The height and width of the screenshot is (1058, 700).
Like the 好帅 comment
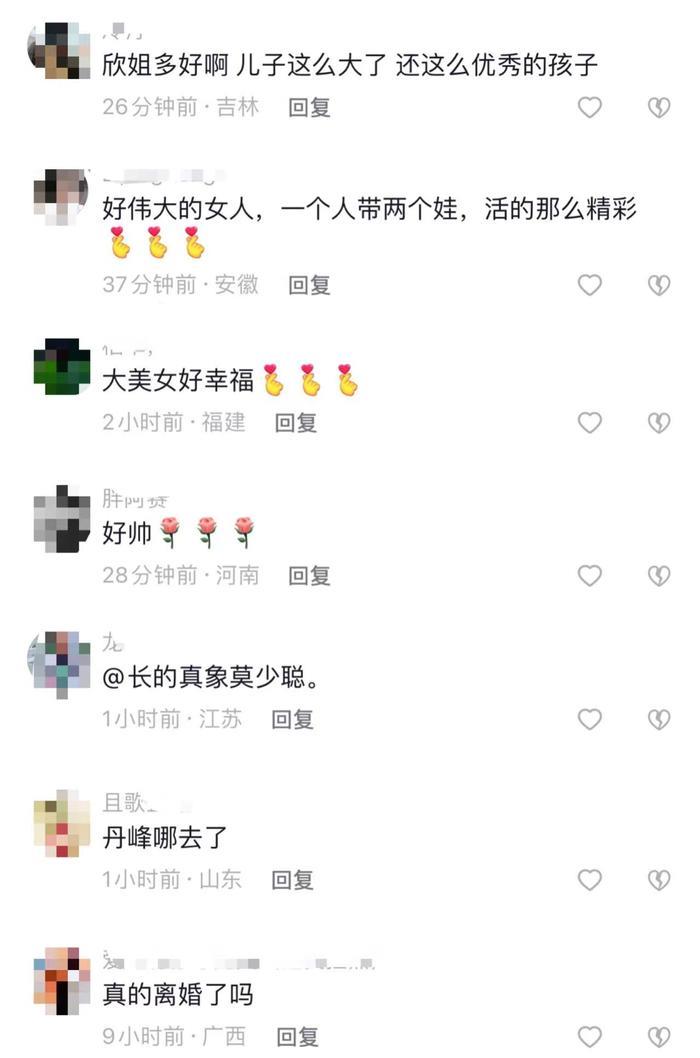tap(590, 576)
